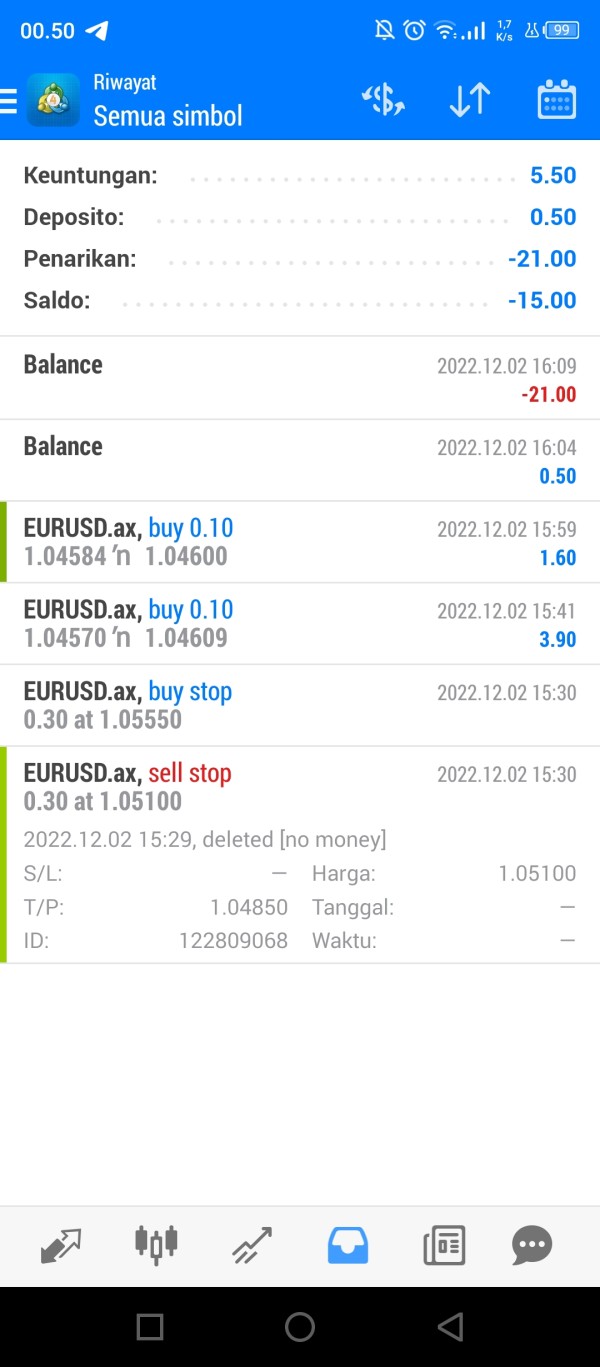The height and width of the screenshot is (1367, 600).
Task: Go back with the system back button
Action: (450, 1327)
